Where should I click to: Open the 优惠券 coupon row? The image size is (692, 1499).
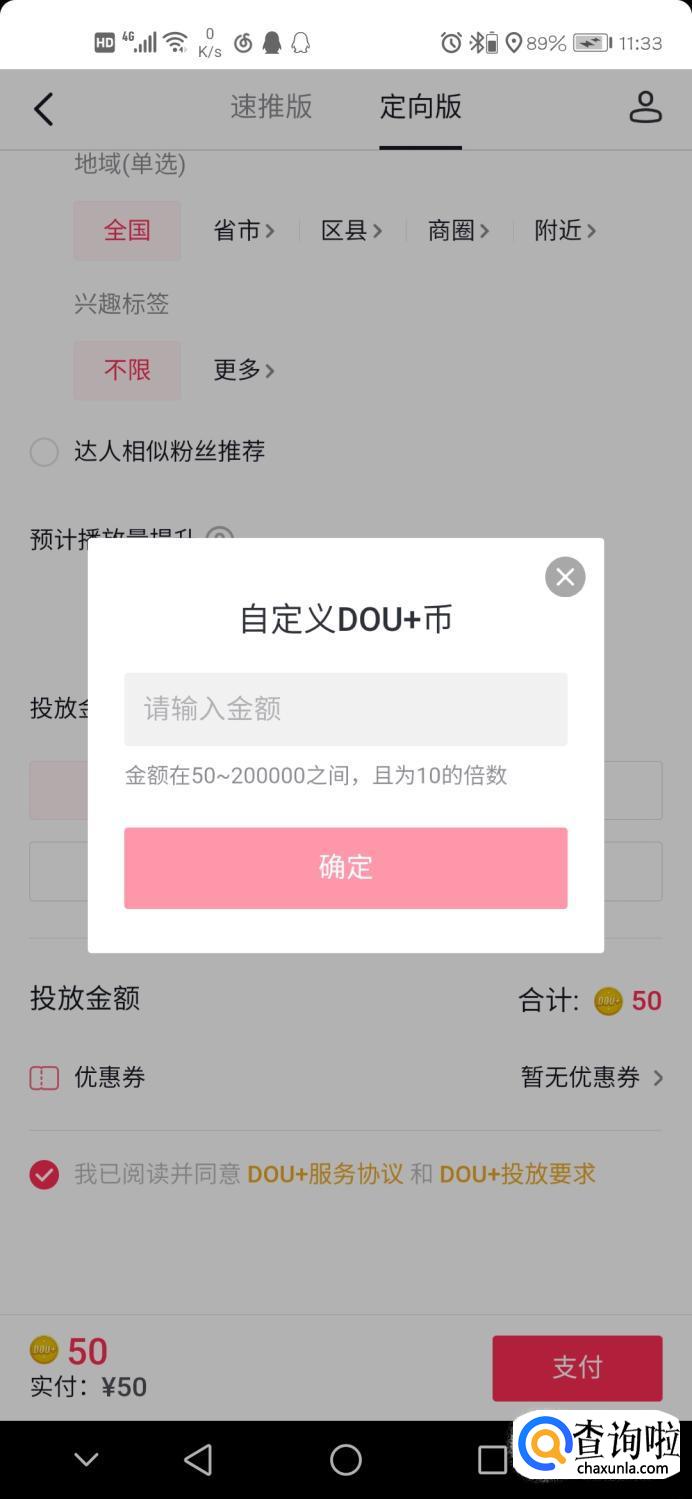point(346,1077)
